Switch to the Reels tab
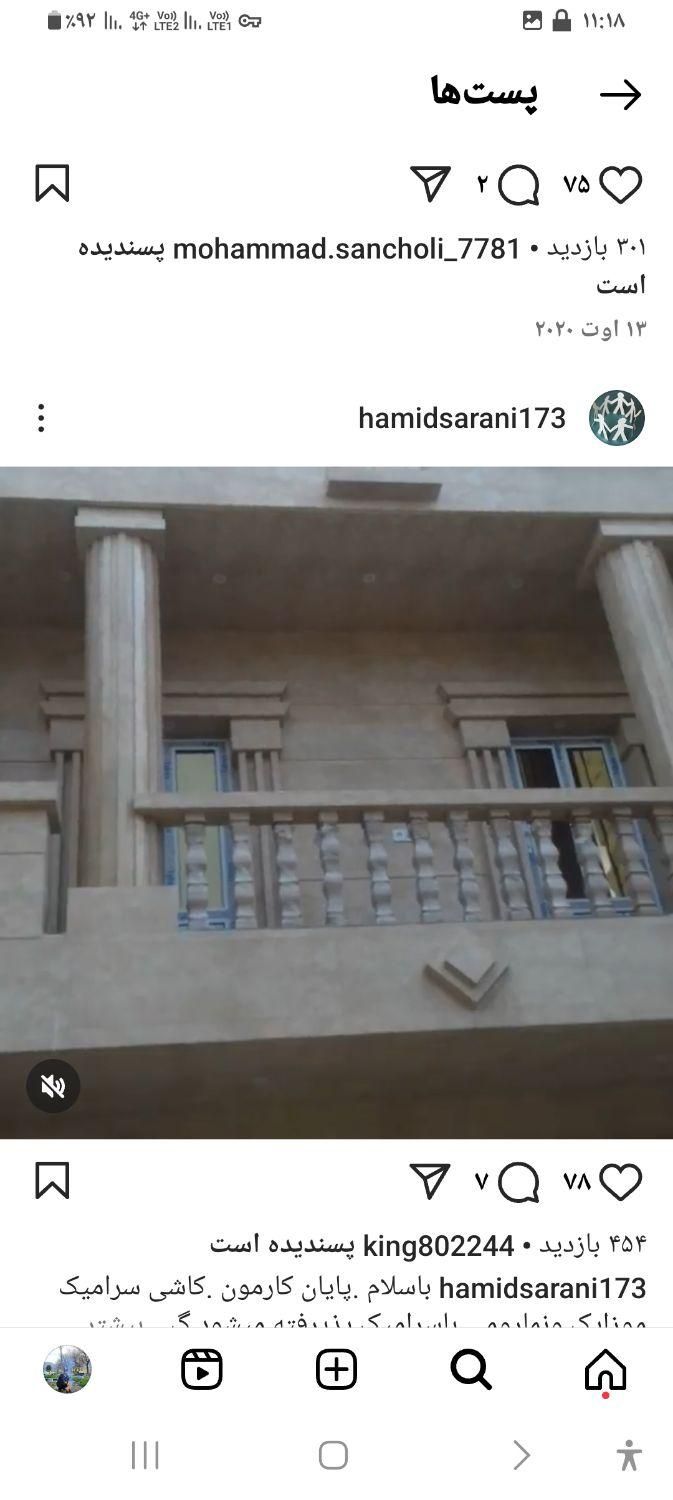Screen dimensions: 673x1500 pos(202,1370)
